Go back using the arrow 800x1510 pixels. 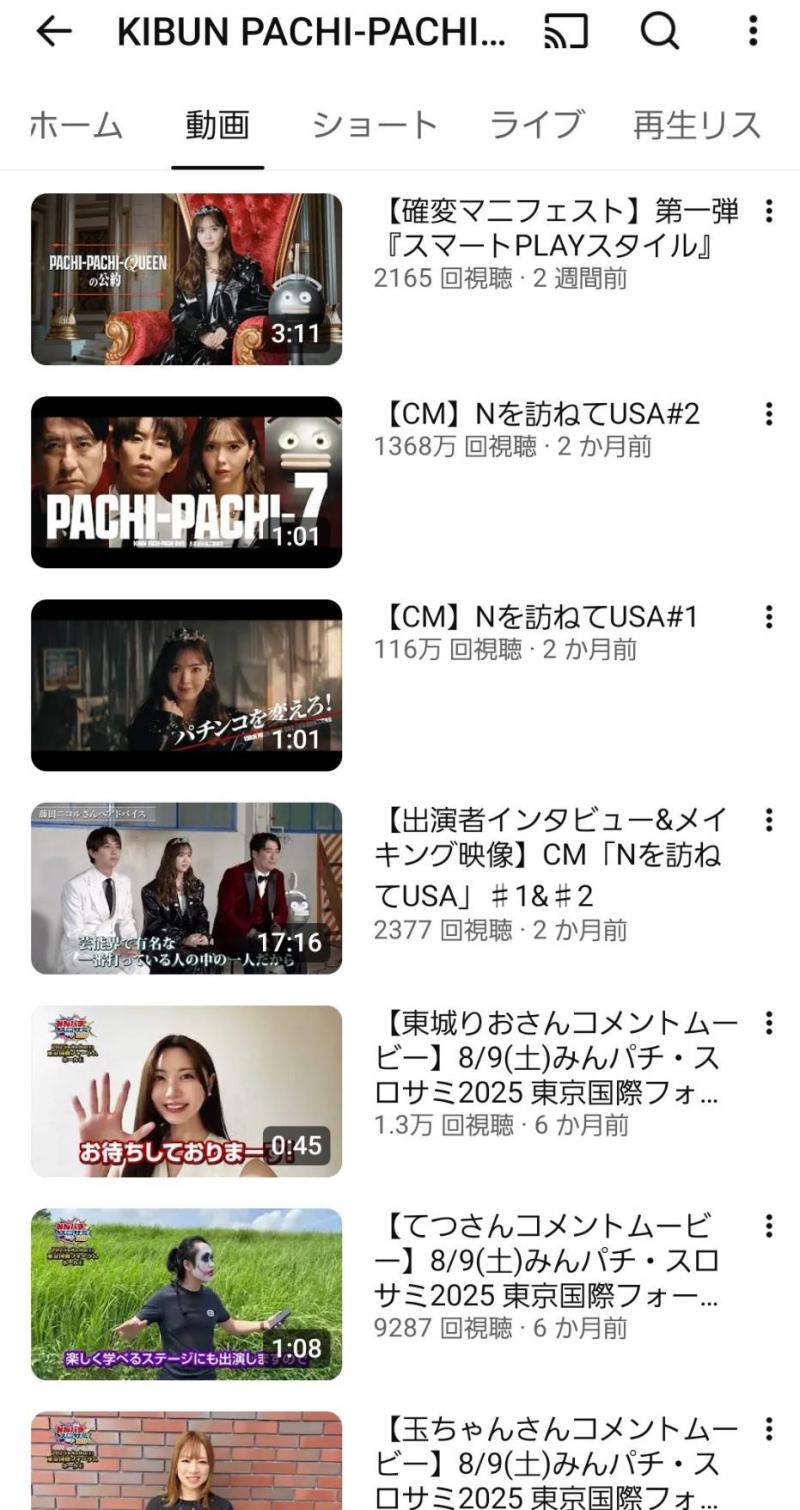click(x=53, y=32)
